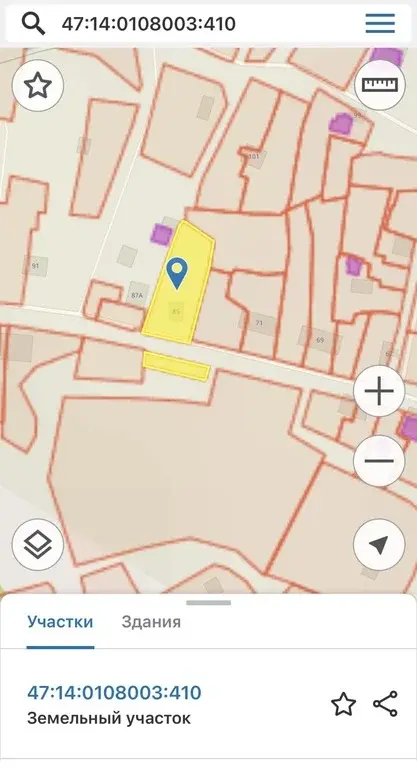
Task: Open the hamburger menu
Action: (x=380, y=23)
